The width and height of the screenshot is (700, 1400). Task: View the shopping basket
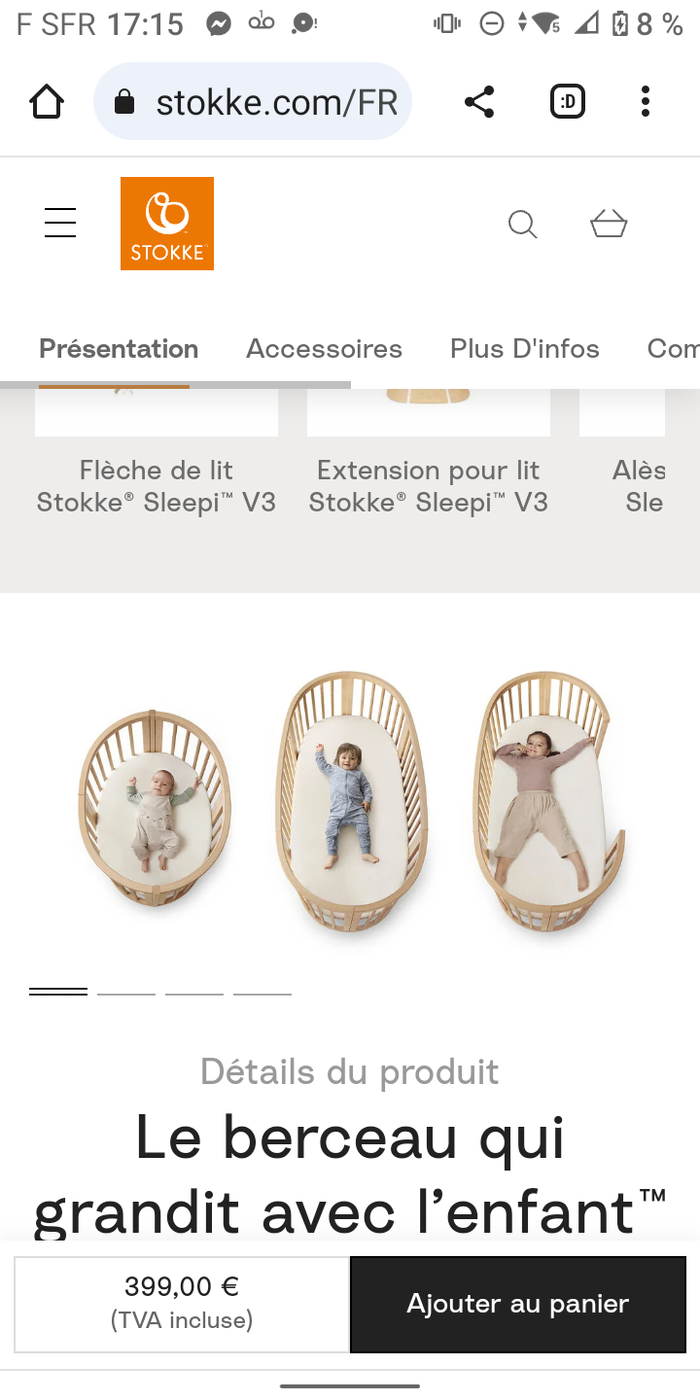pos(608,224)
